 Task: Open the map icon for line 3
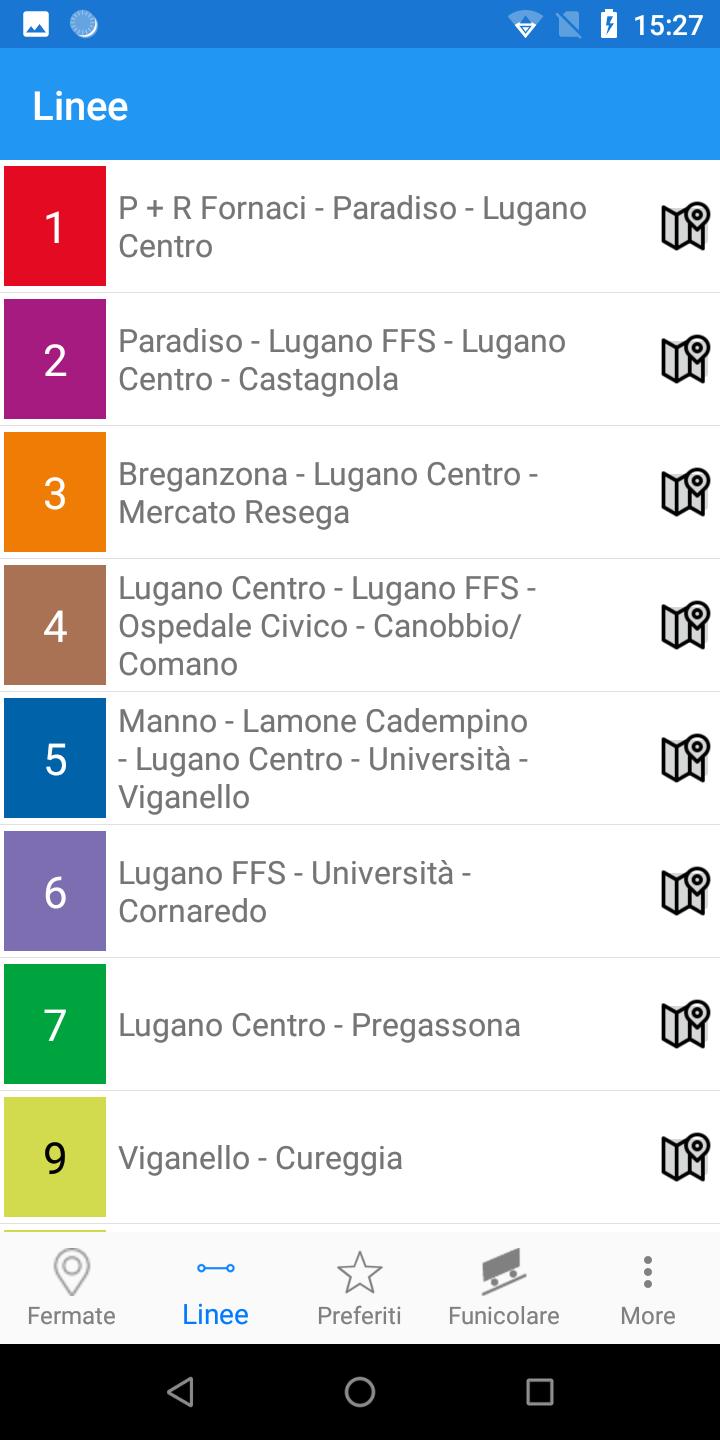(x=685, y=493)
